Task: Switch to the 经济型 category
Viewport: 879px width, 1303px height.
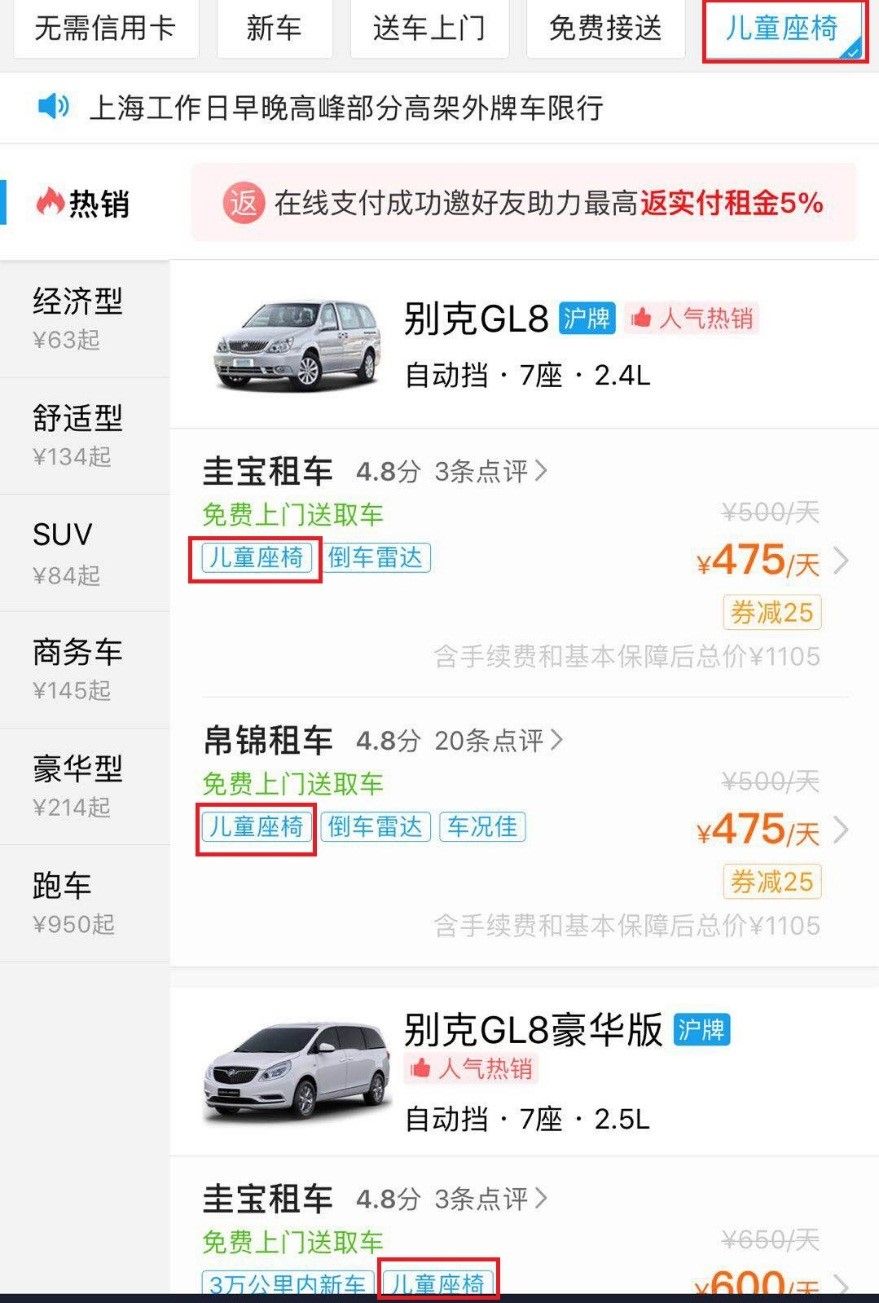Action: click(x=84, y=318)
